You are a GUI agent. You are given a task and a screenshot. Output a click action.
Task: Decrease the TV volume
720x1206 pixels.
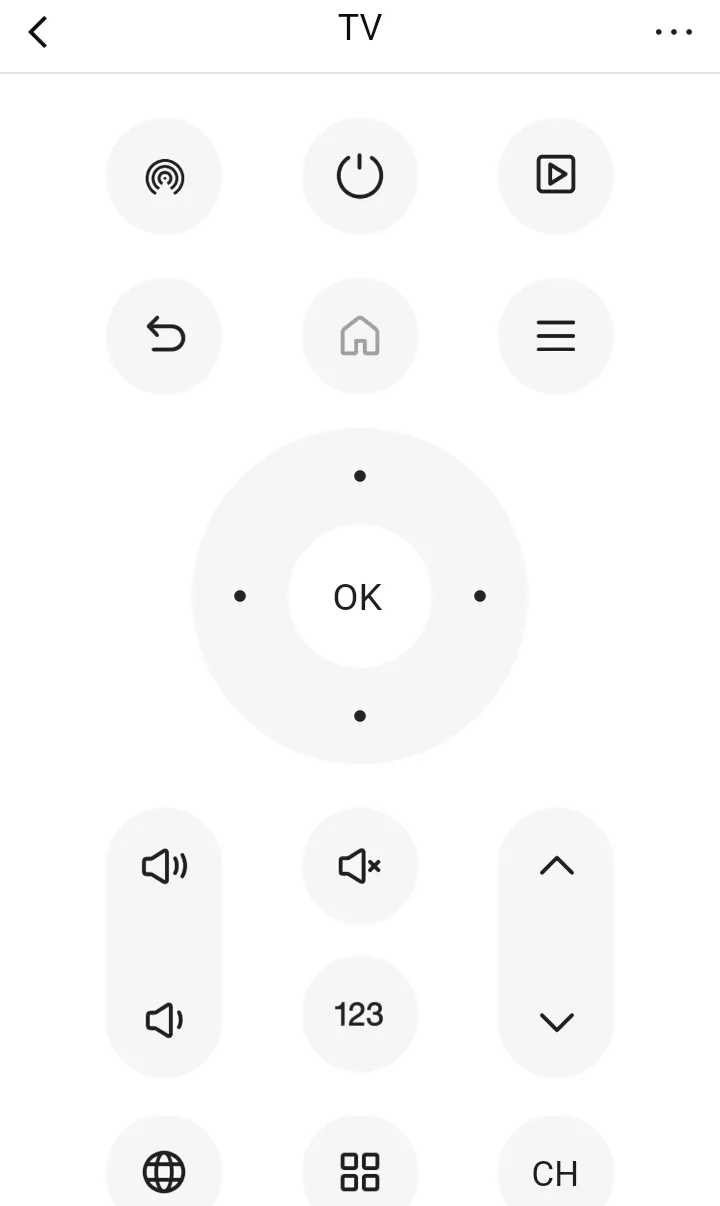pyautogui.click(x=164, y=1020)
